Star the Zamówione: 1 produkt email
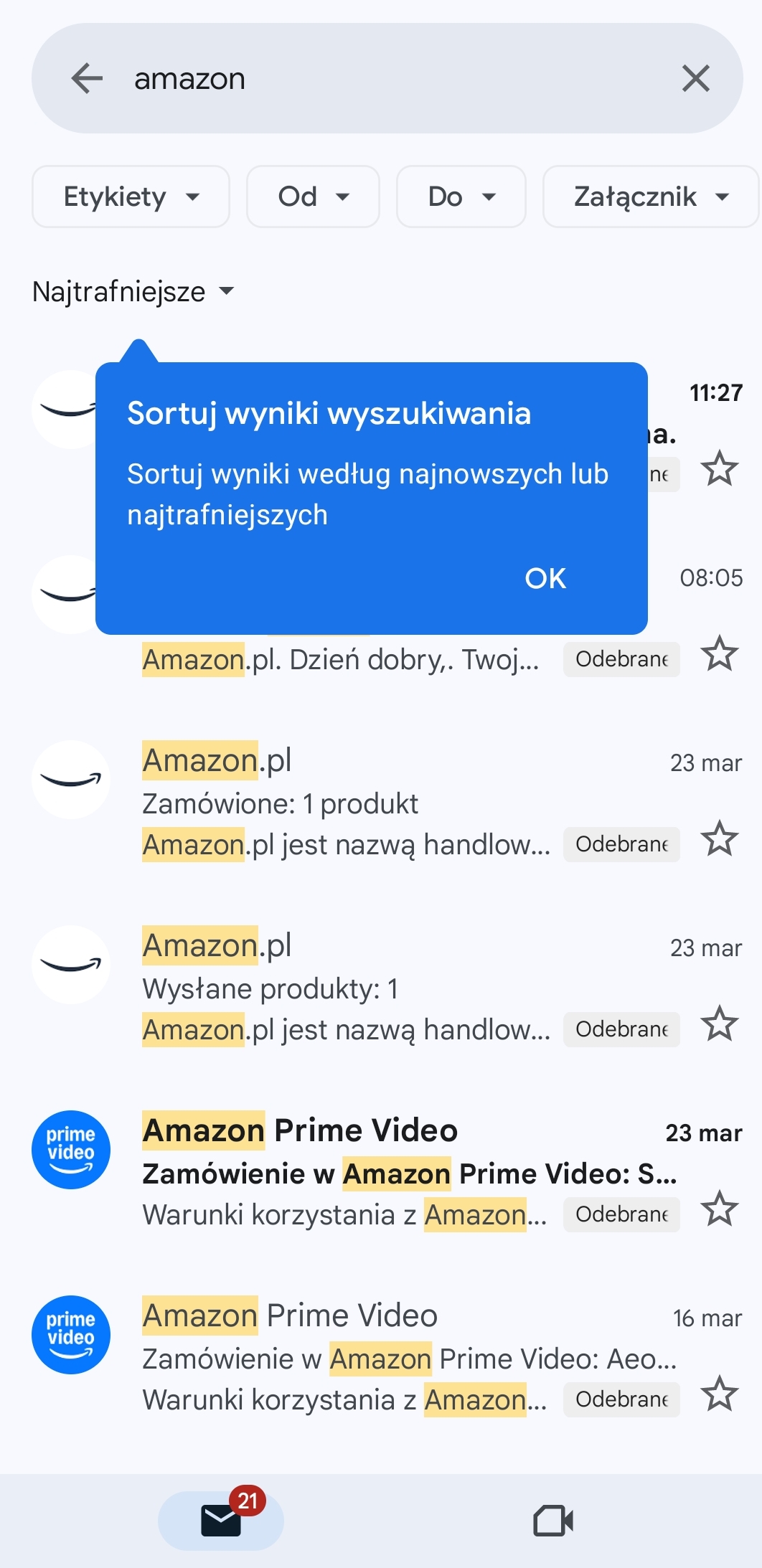 [719, 839]
